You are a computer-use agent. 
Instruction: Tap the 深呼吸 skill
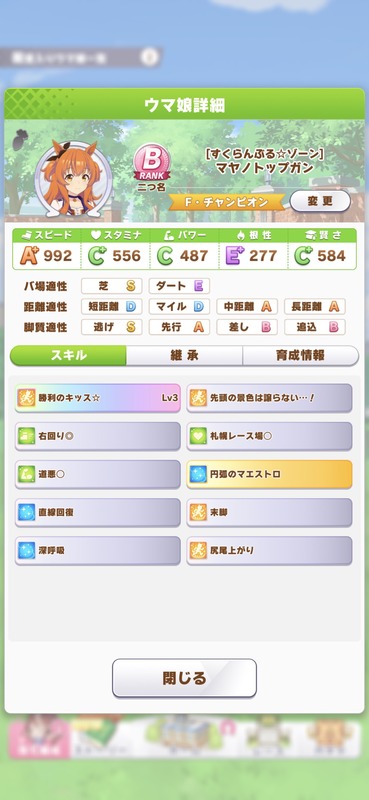pyautogui.click(x=98, y=551)
